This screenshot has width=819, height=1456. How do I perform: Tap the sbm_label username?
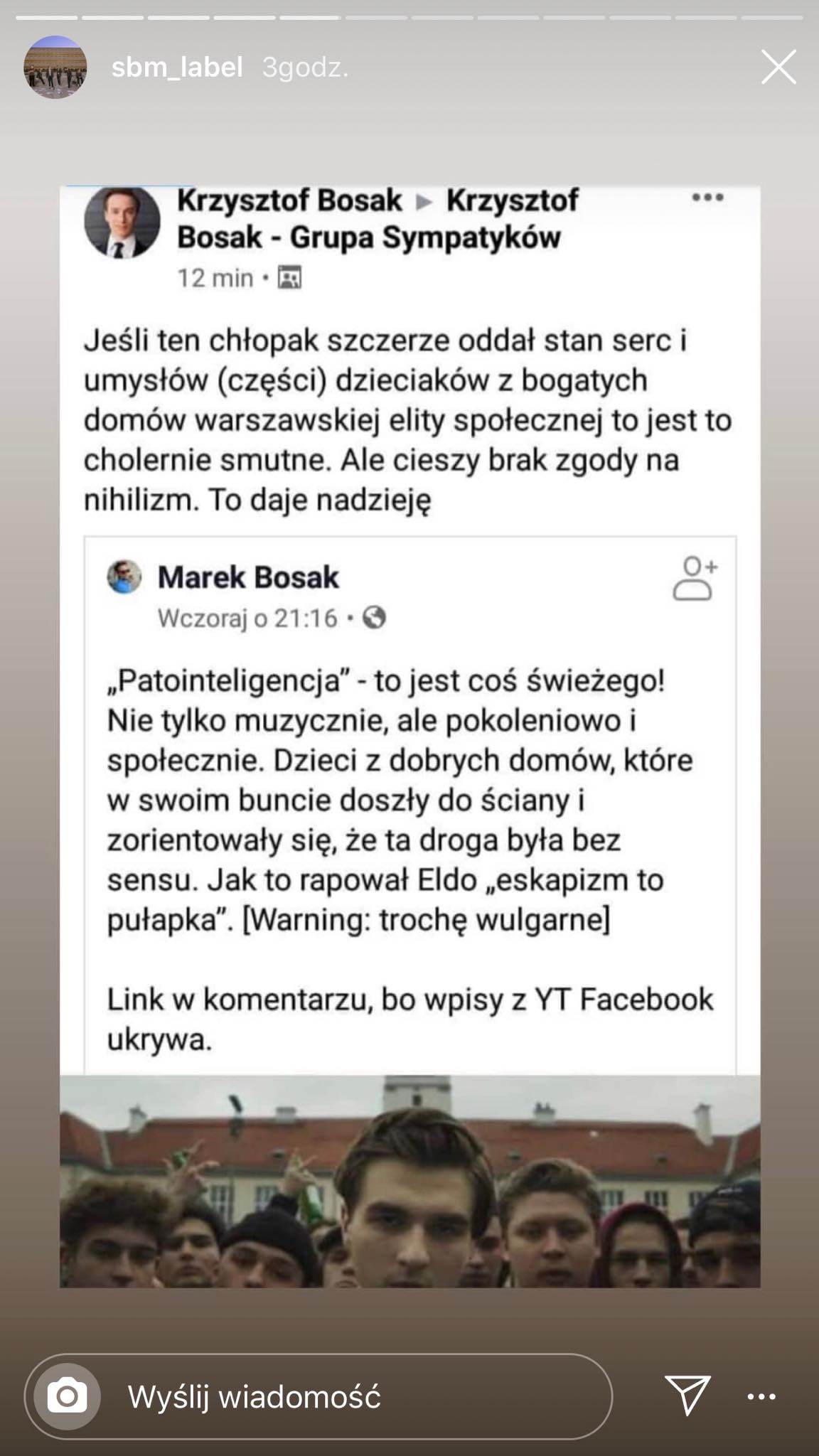click(177, 68)
